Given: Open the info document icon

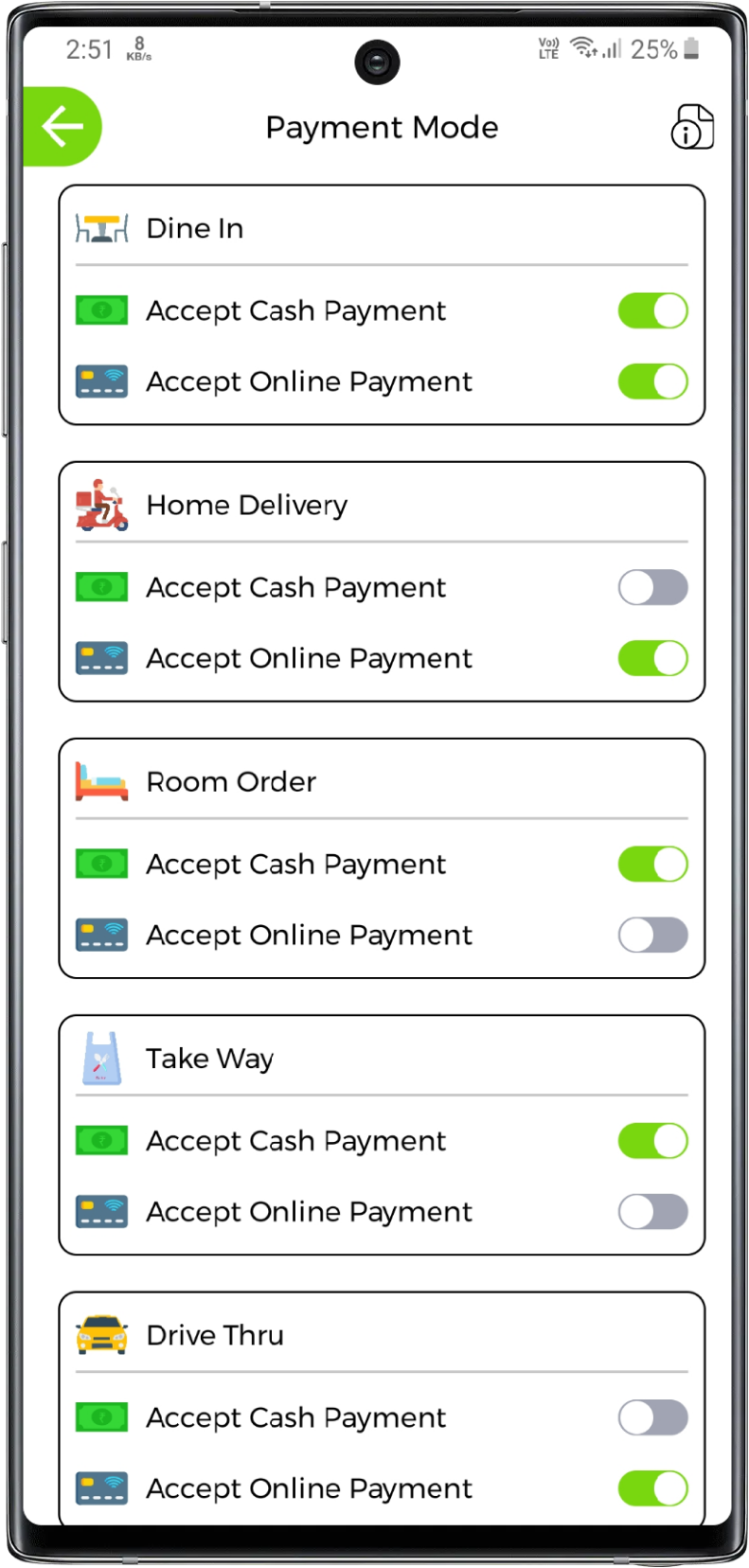Looking at the screenshot, I should click(x=692, y=127).
